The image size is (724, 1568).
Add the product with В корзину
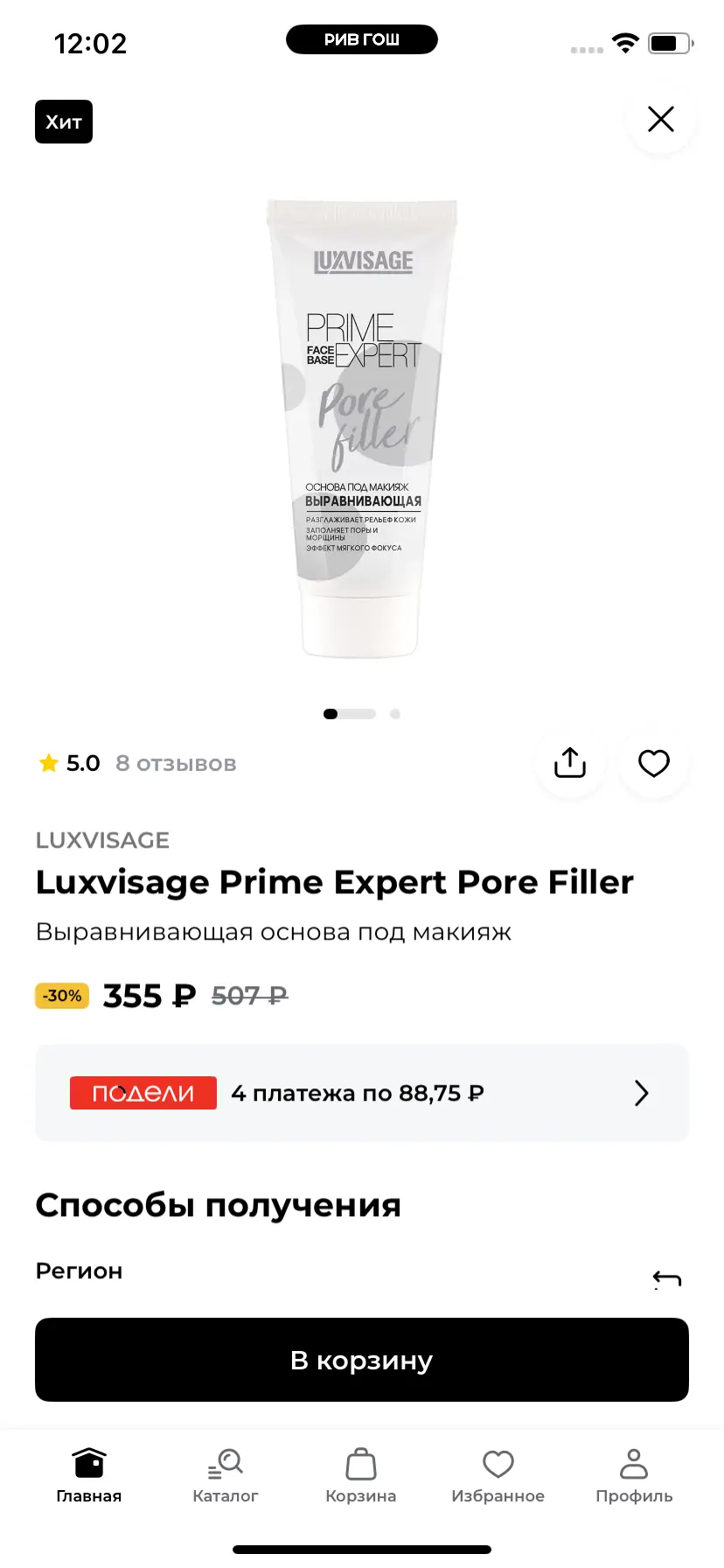(362, 1360)
